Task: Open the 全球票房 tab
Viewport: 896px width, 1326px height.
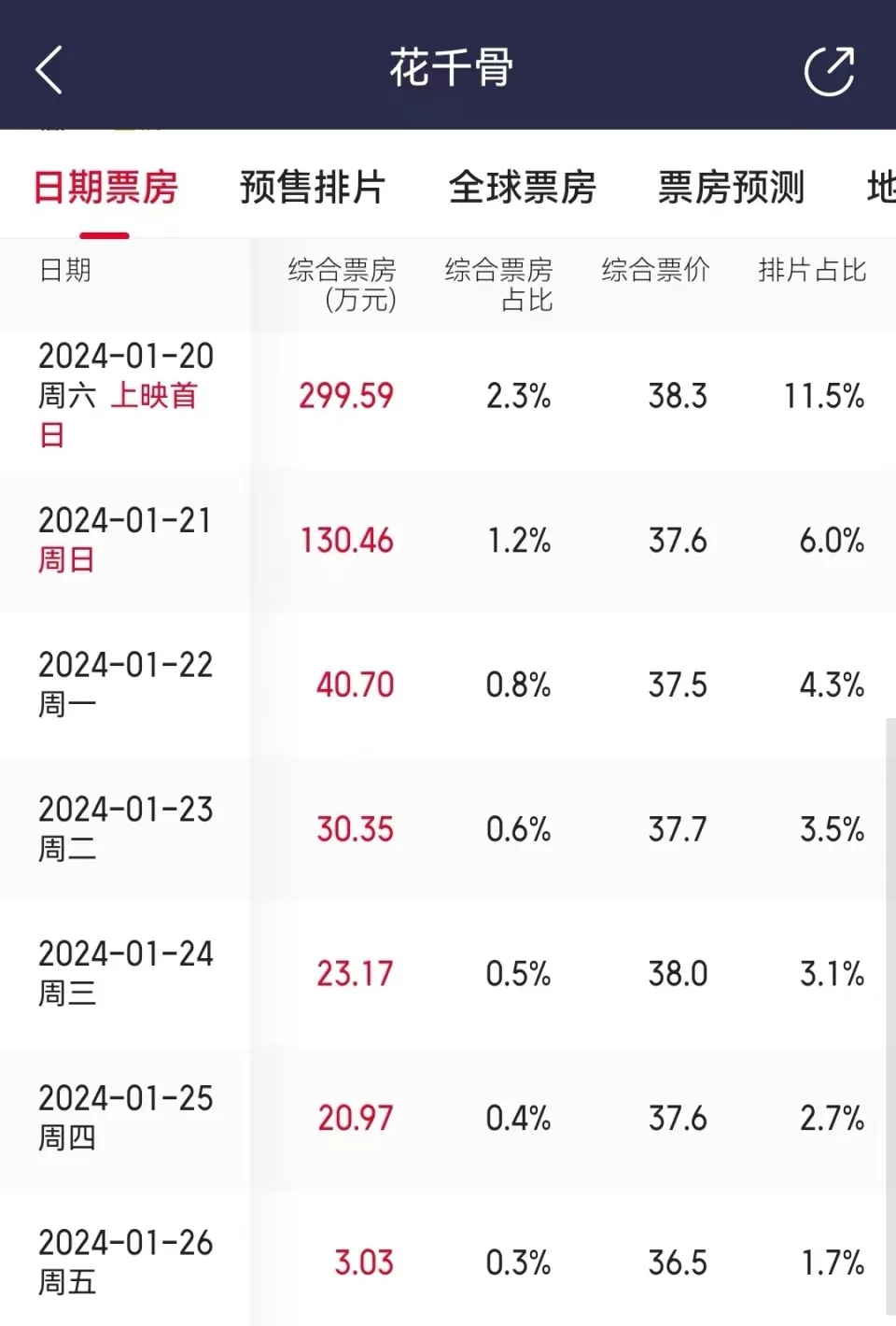Action: (522, 188)
